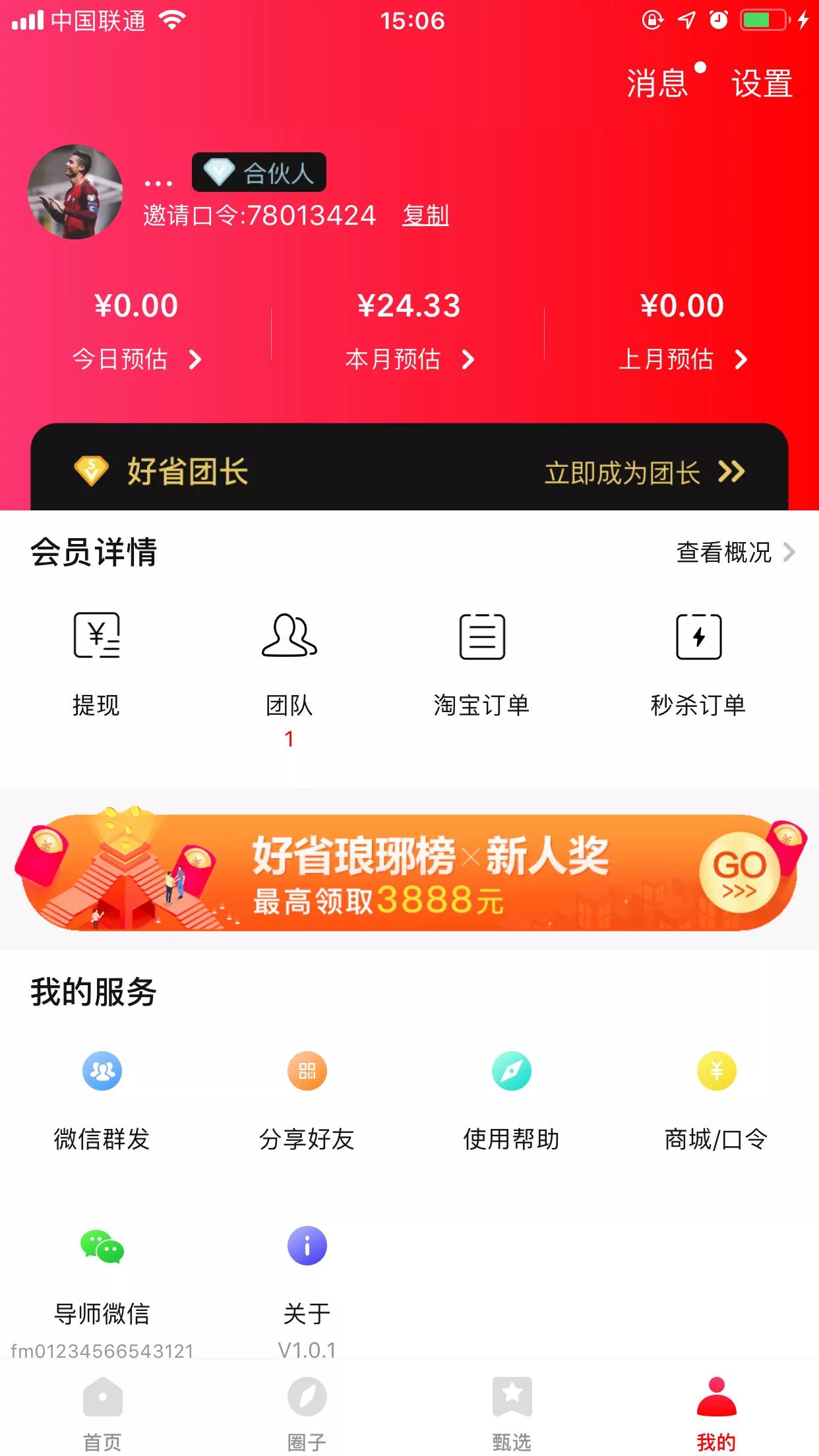Open 消息 messages with notification dot
The width and height of the screenshot is (819, 1456).
[657, 84]
